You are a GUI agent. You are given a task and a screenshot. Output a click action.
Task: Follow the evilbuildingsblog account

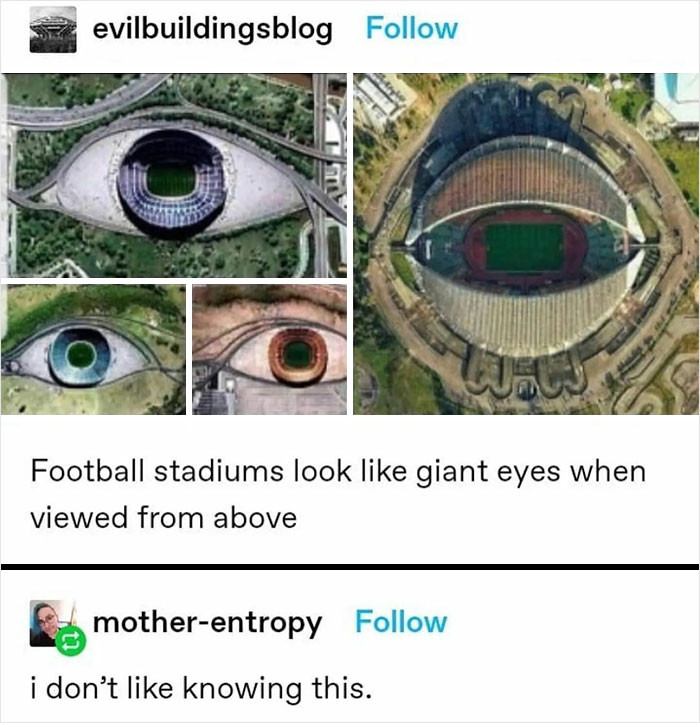point(411,29)
